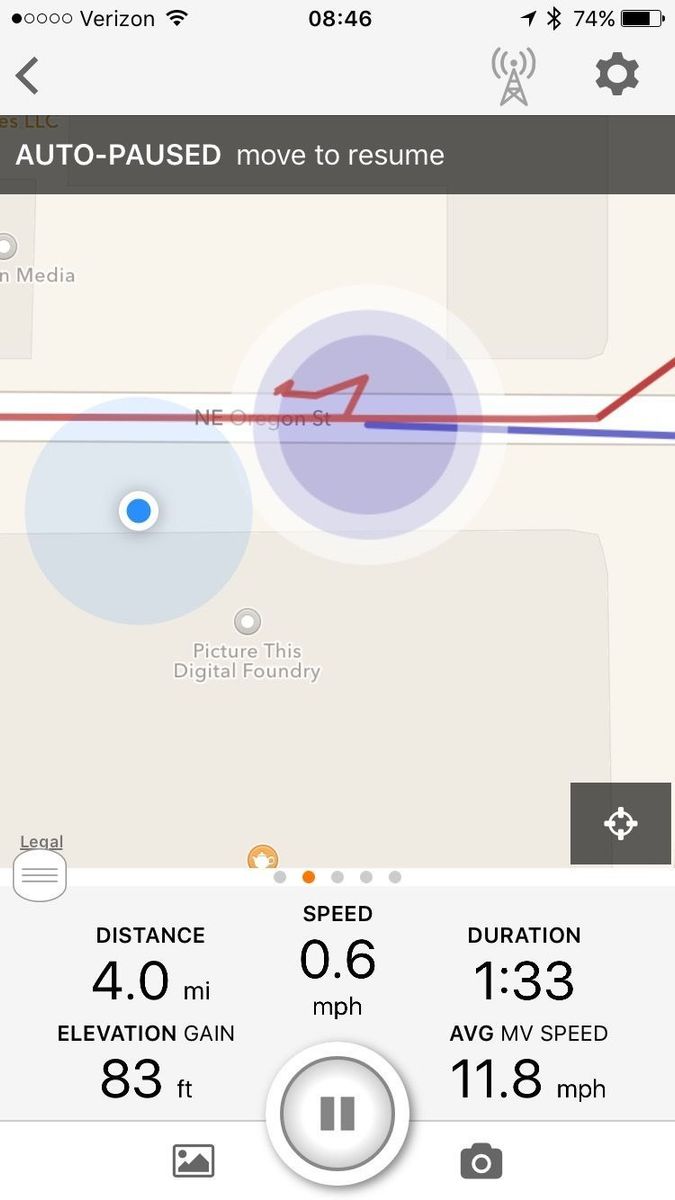Recenter map with the crosshair button
Viewport: 675px width, 1200px height.
click(x=620, y=823)
